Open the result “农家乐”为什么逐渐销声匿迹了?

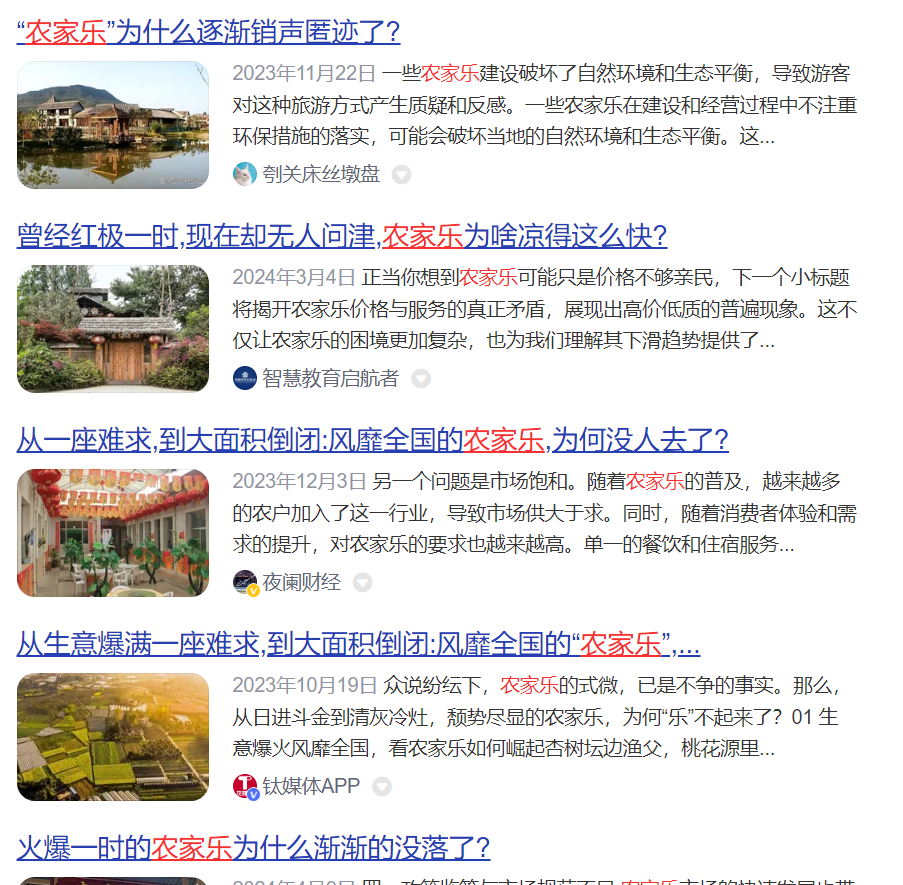coord(208,32)
